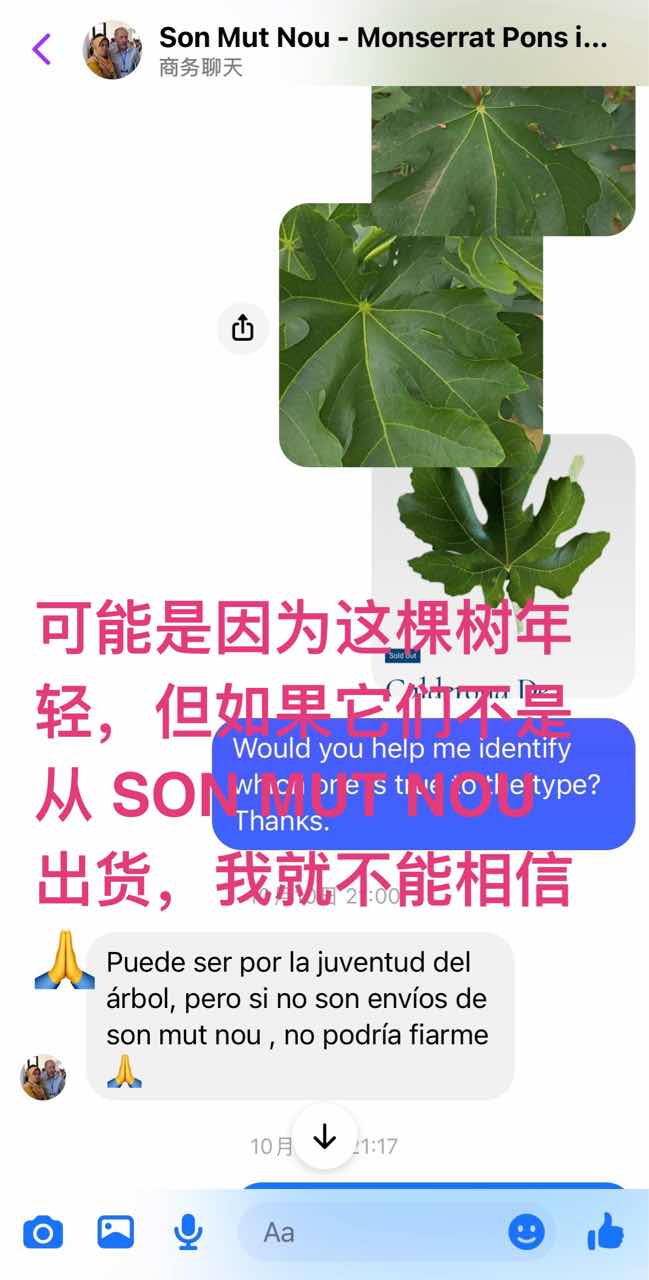
Task: Go back from the chat
Action: tap(41, 49)
